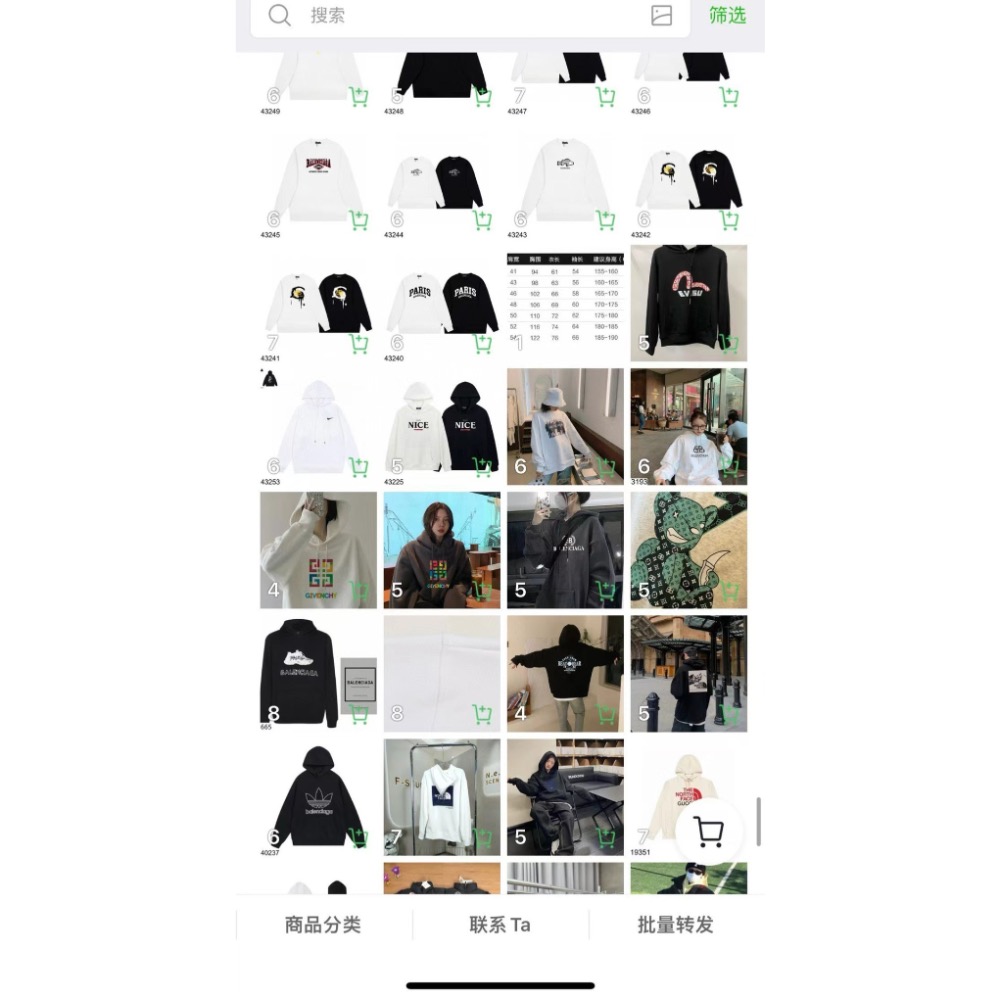Tap the image search icon in search bar
Viewport: 1000px width, 1000px height.
coord(661,16)
